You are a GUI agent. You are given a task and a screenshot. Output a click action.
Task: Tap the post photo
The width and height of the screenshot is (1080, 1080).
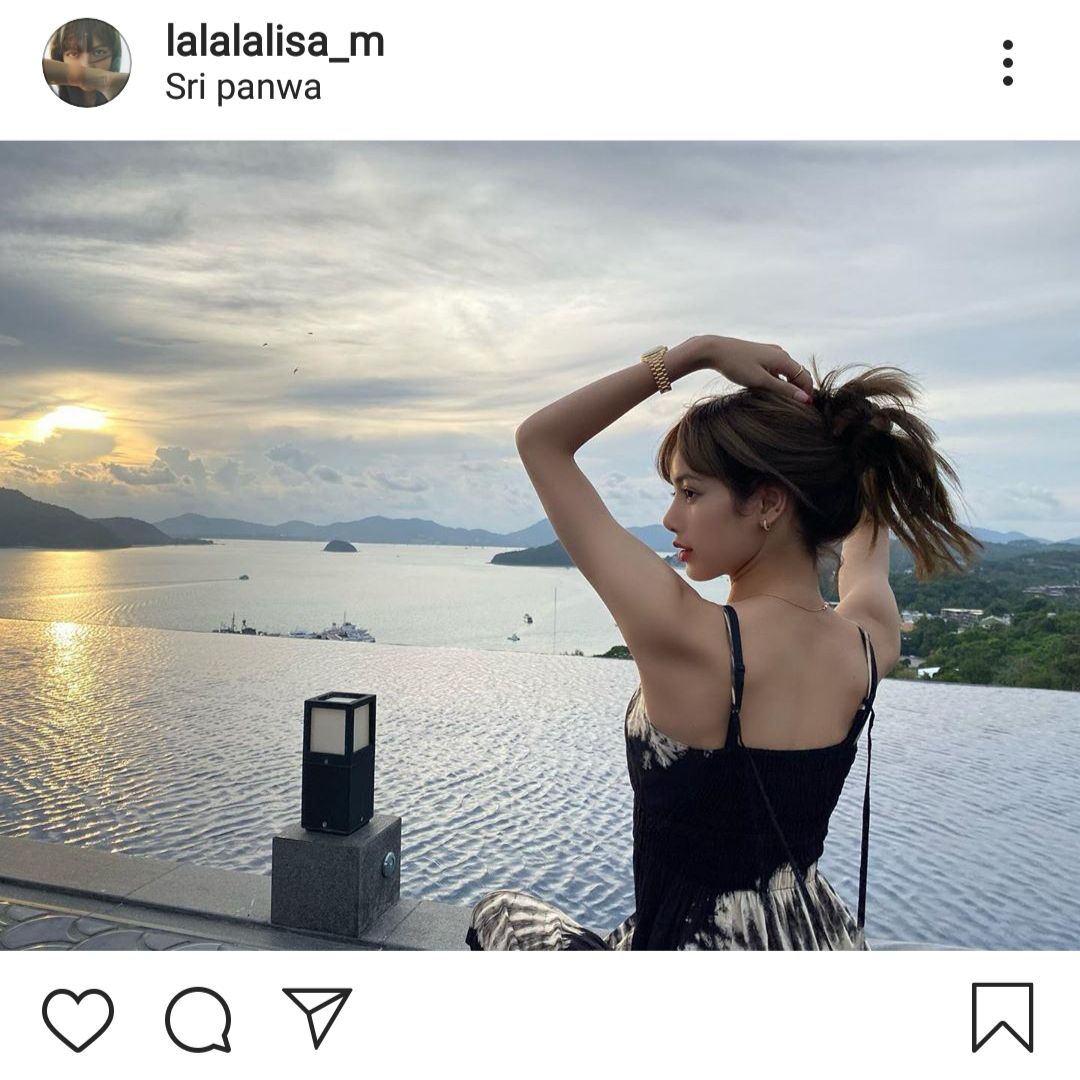[540, 546]
